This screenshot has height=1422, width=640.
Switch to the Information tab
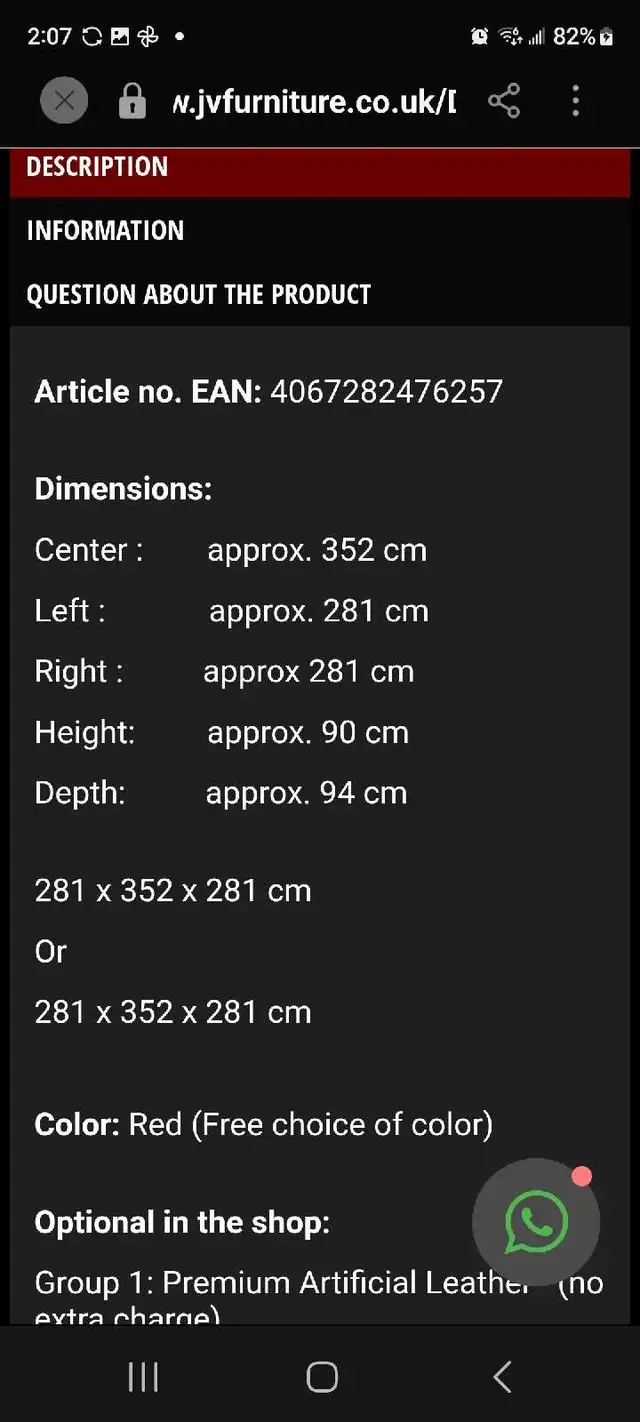[105, 231]
